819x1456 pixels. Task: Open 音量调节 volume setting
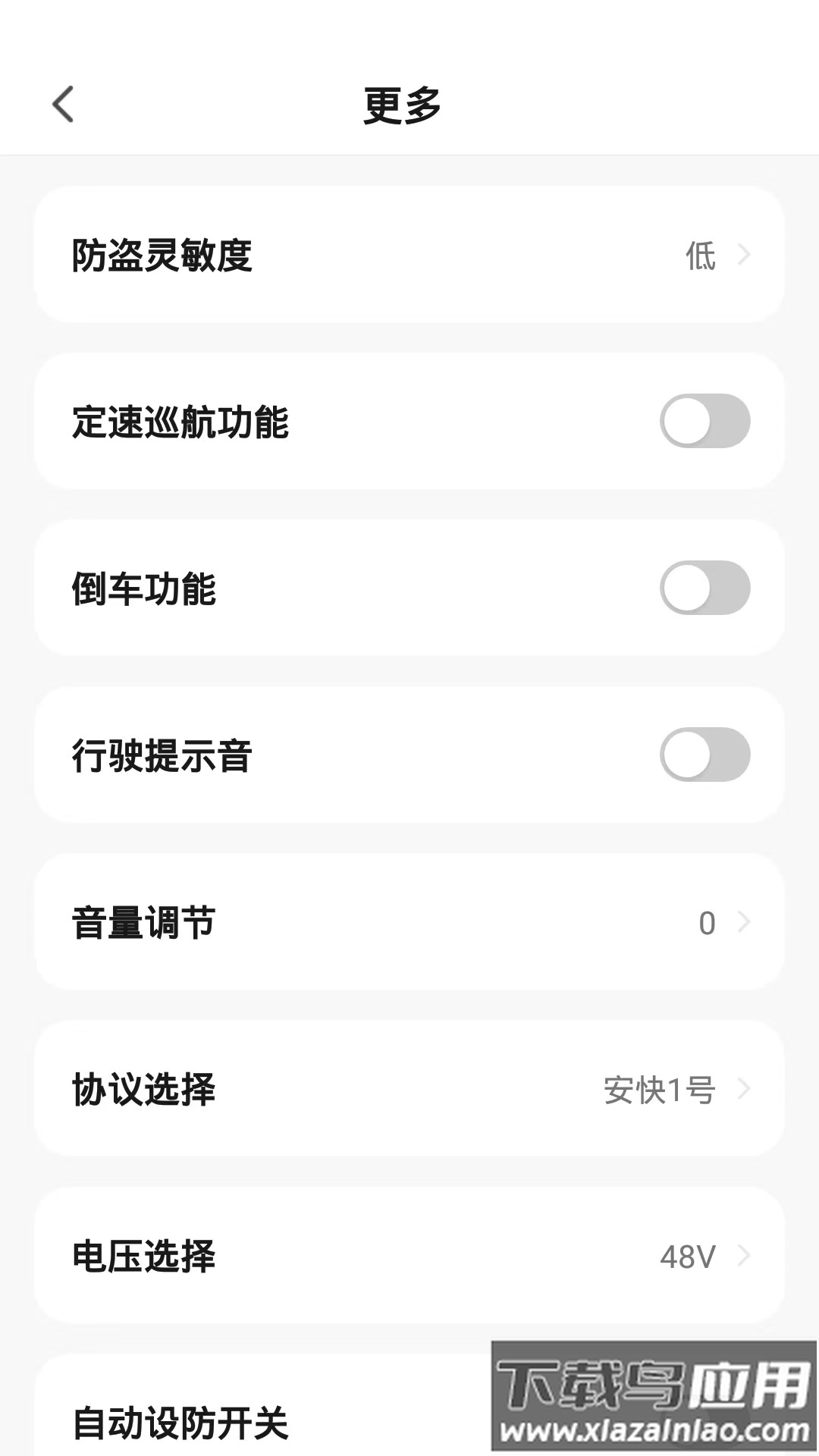[409, 922]
